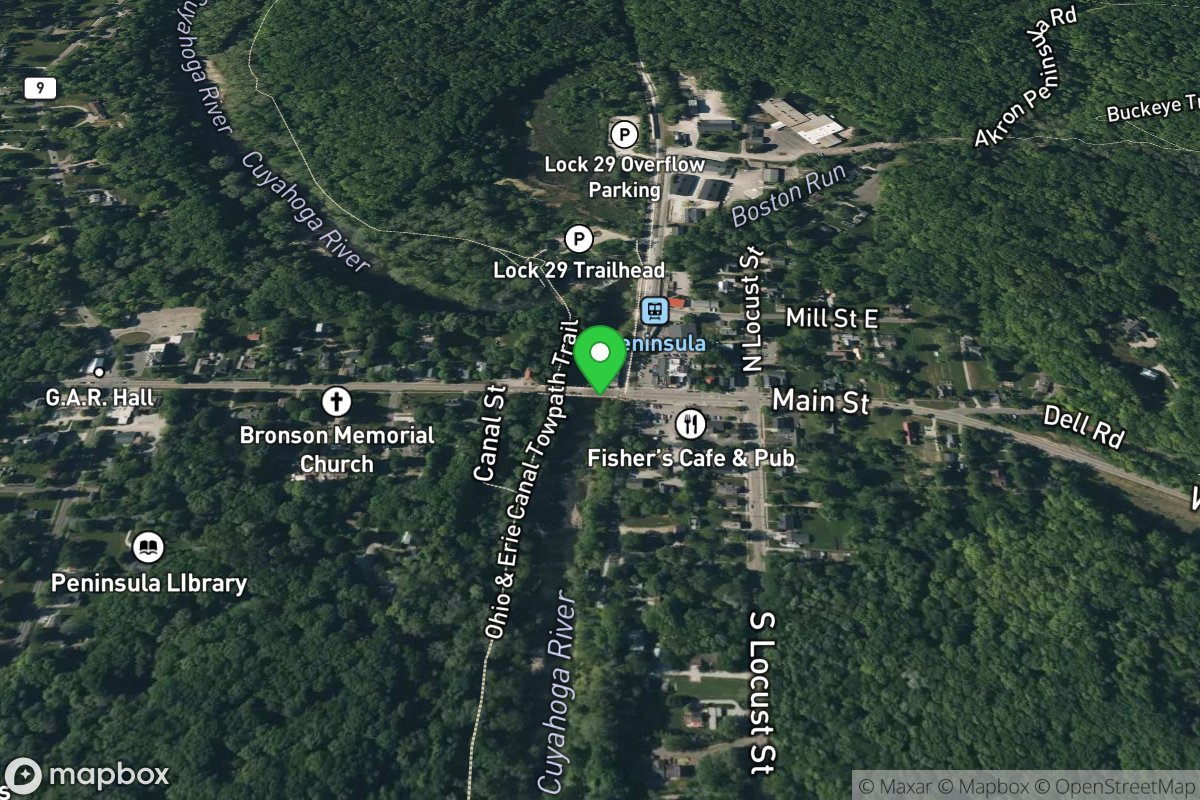Select the Lock 29 Trailhead parking icon
Screen dimensions: 1200x800
(x=577, y=239)
